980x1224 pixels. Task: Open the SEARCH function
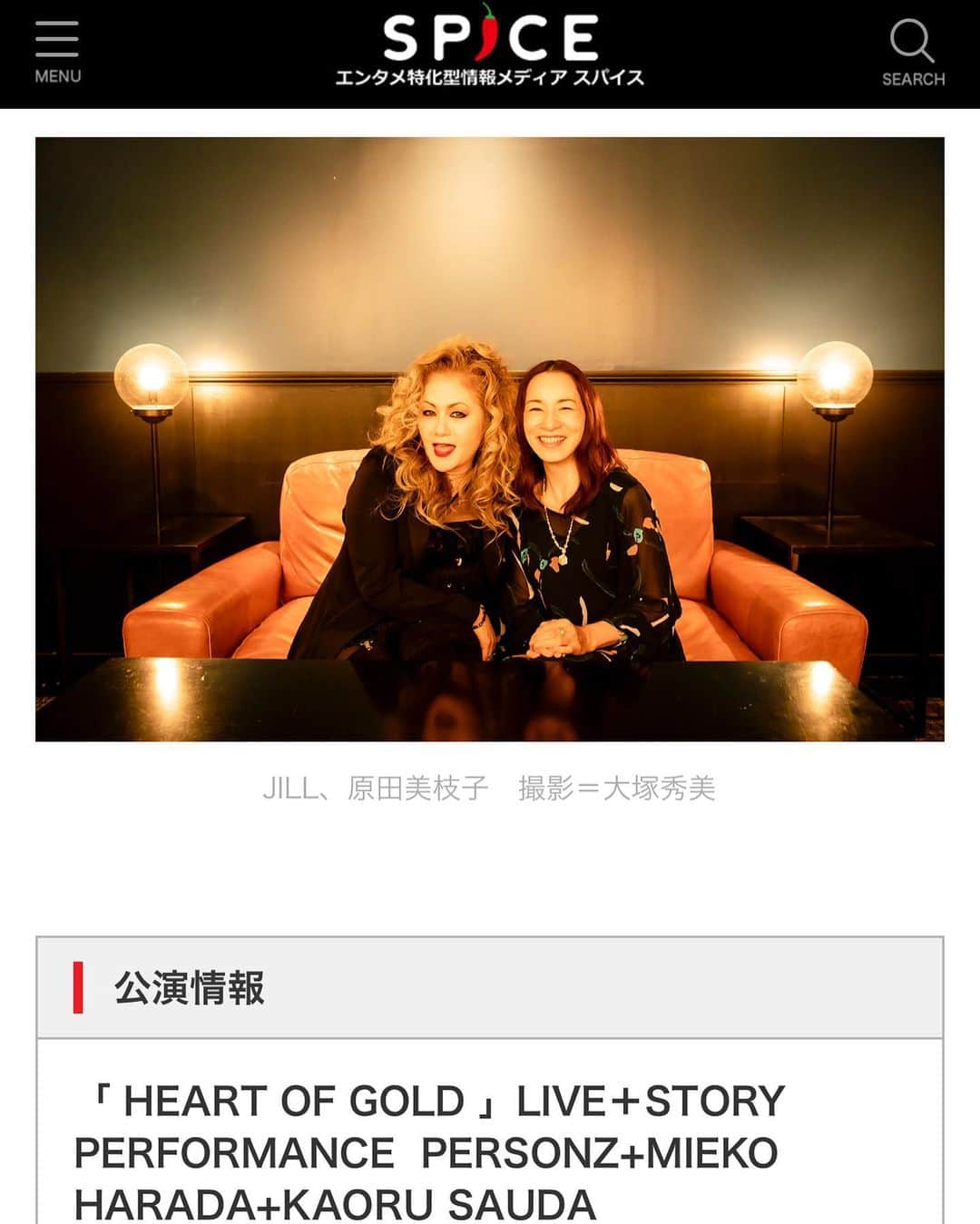tap(912, 53)
